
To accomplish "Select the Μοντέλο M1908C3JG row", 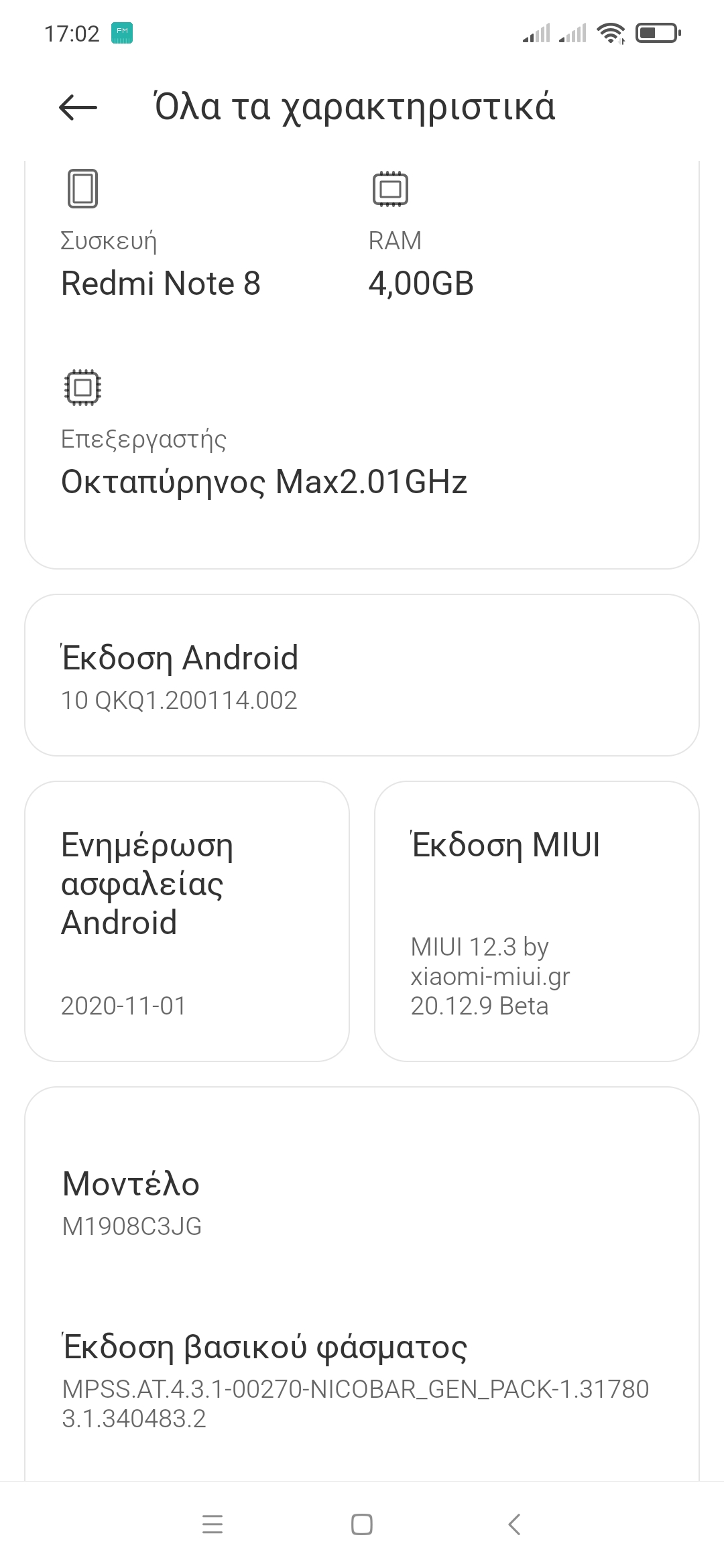I will [x=362, y=1203].
